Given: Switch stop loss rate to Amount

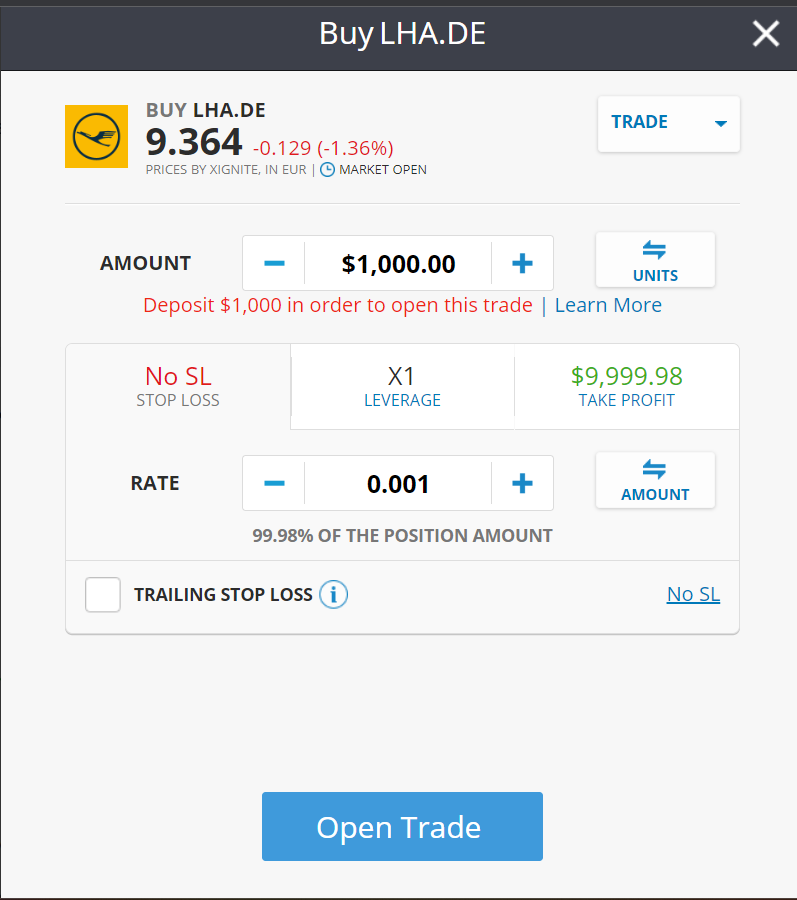Looking at the screenshot, I should click(655, 480).
